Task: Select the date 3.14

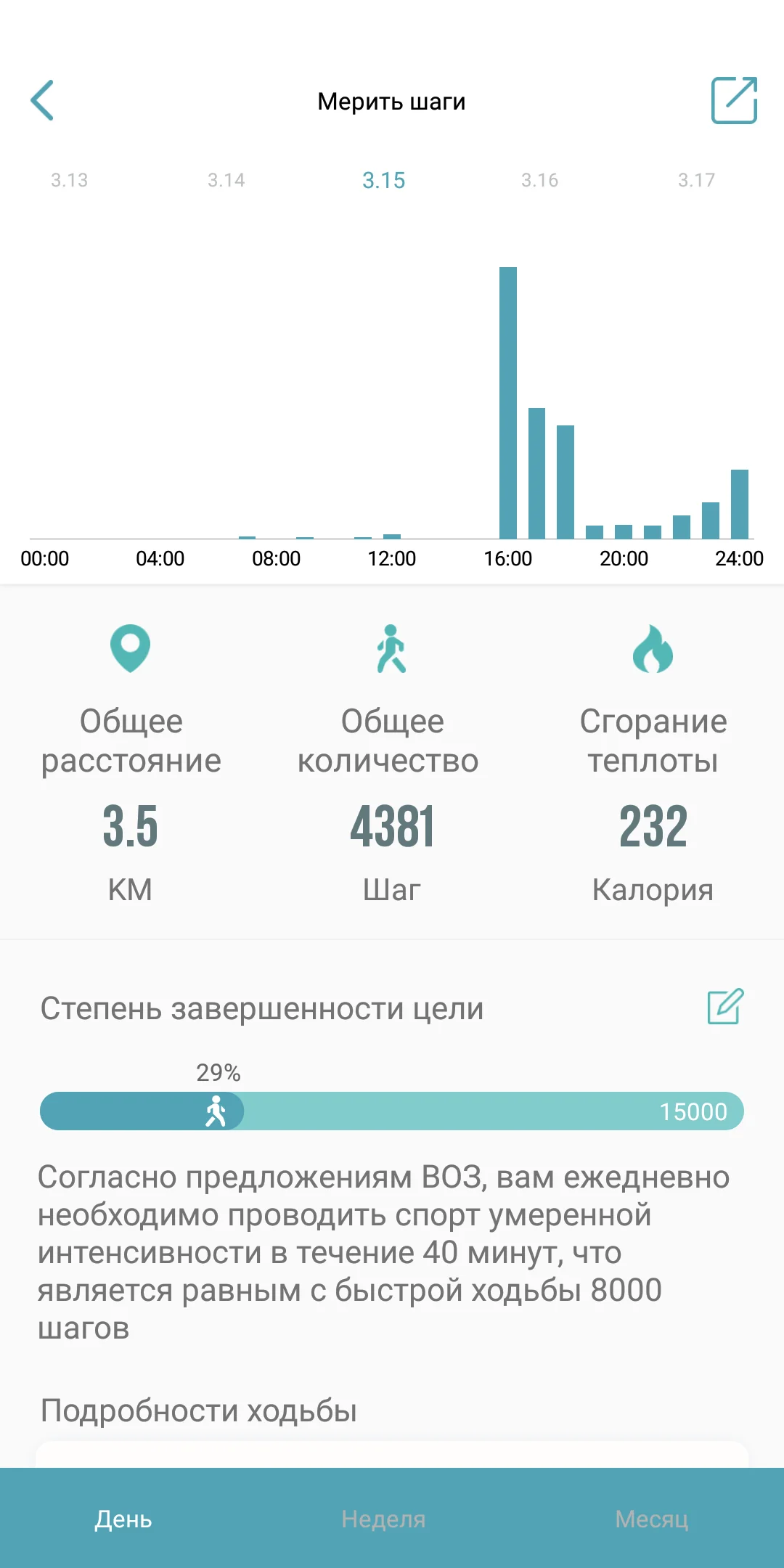Action: coord(226,180)
